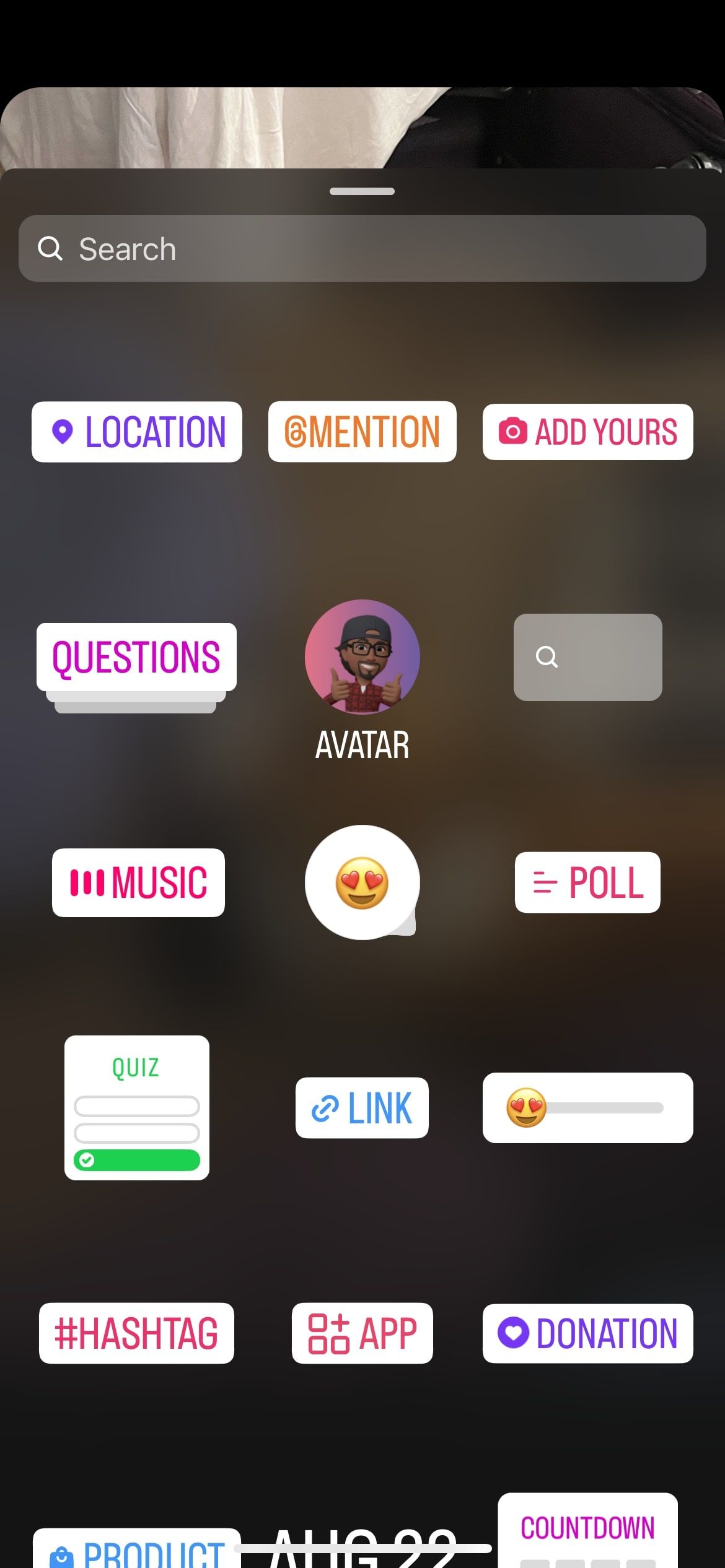Select the heart-eyes emoji reaction bubble sticker
725x1568 pixels.
pyautogui.click(x=362, y=882)
